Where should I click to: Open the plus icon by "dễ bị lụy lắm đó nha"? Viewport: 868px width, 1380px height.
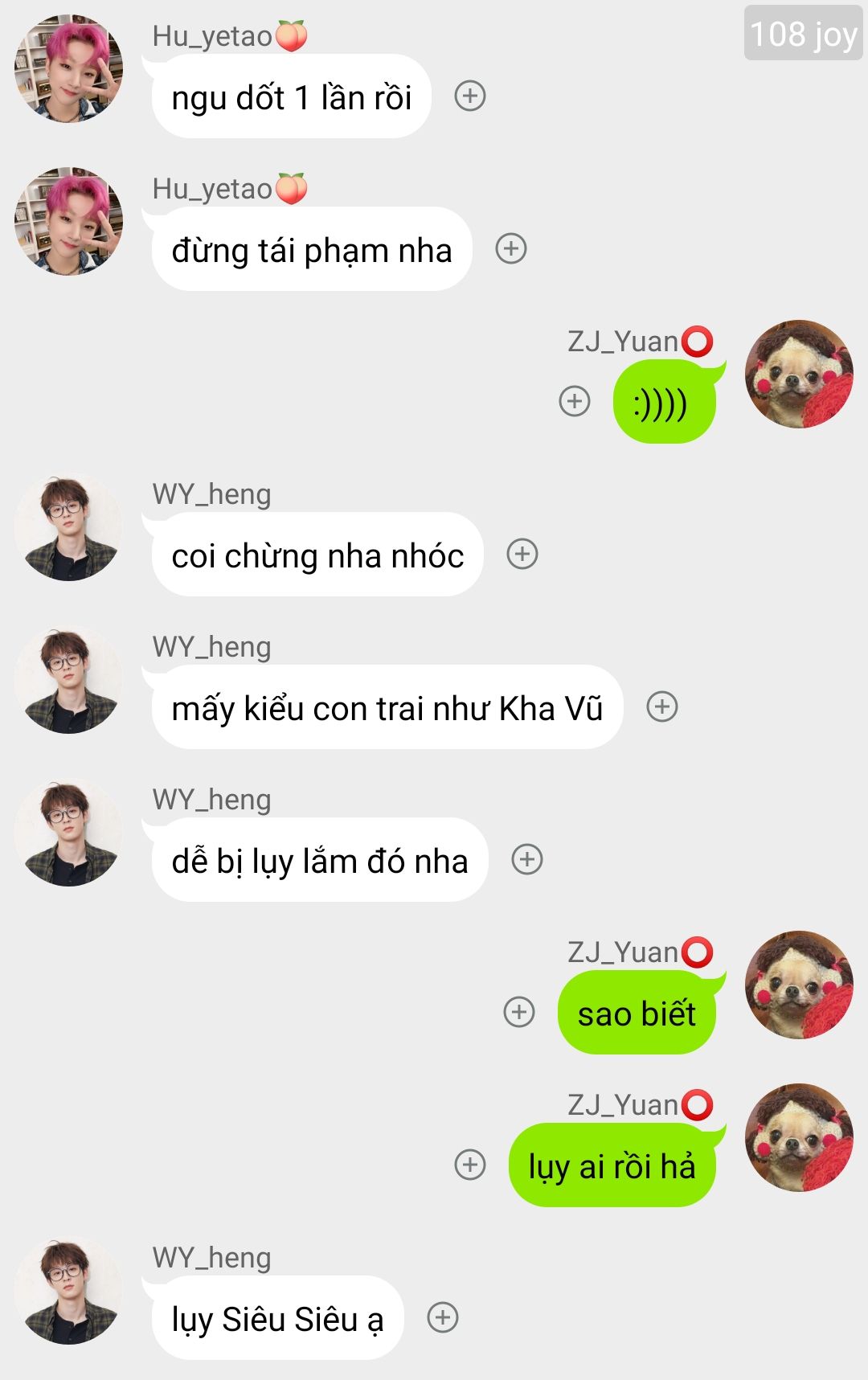[527, 860]
